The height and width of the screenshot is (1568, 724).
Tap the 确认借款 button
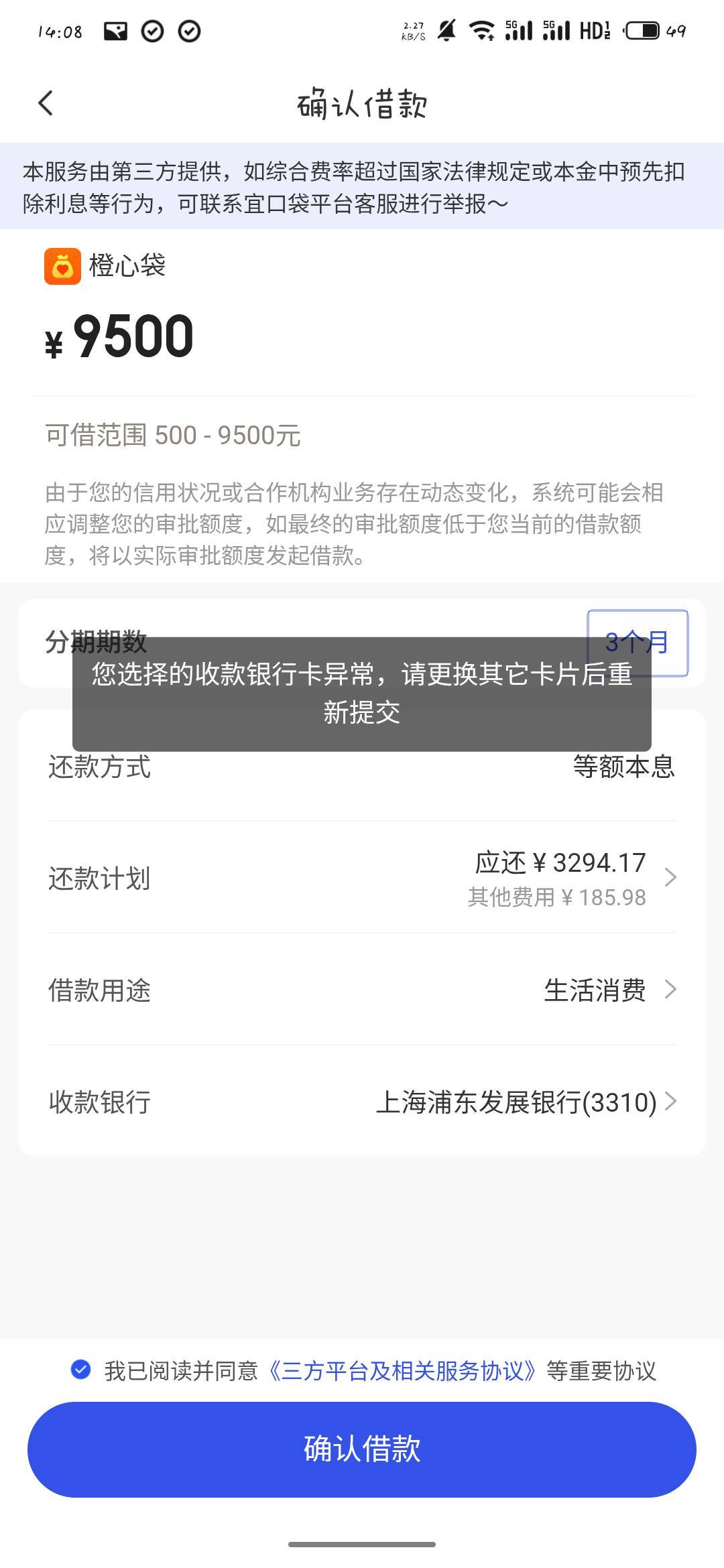[362, 1449]
